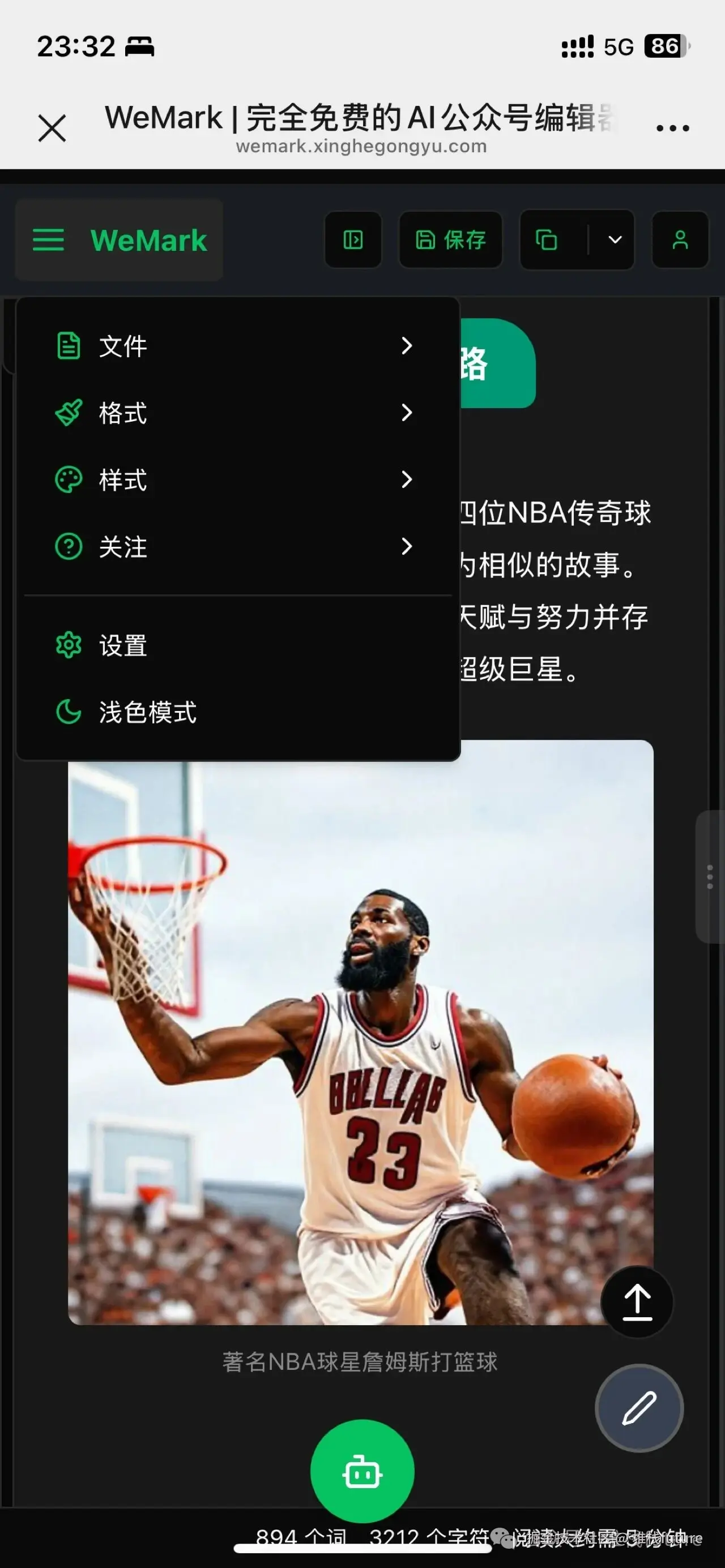The height and width of the screenshot is (1568, 725).
Task: Open the 格式 submenu
Action: [x=234, y=413]
